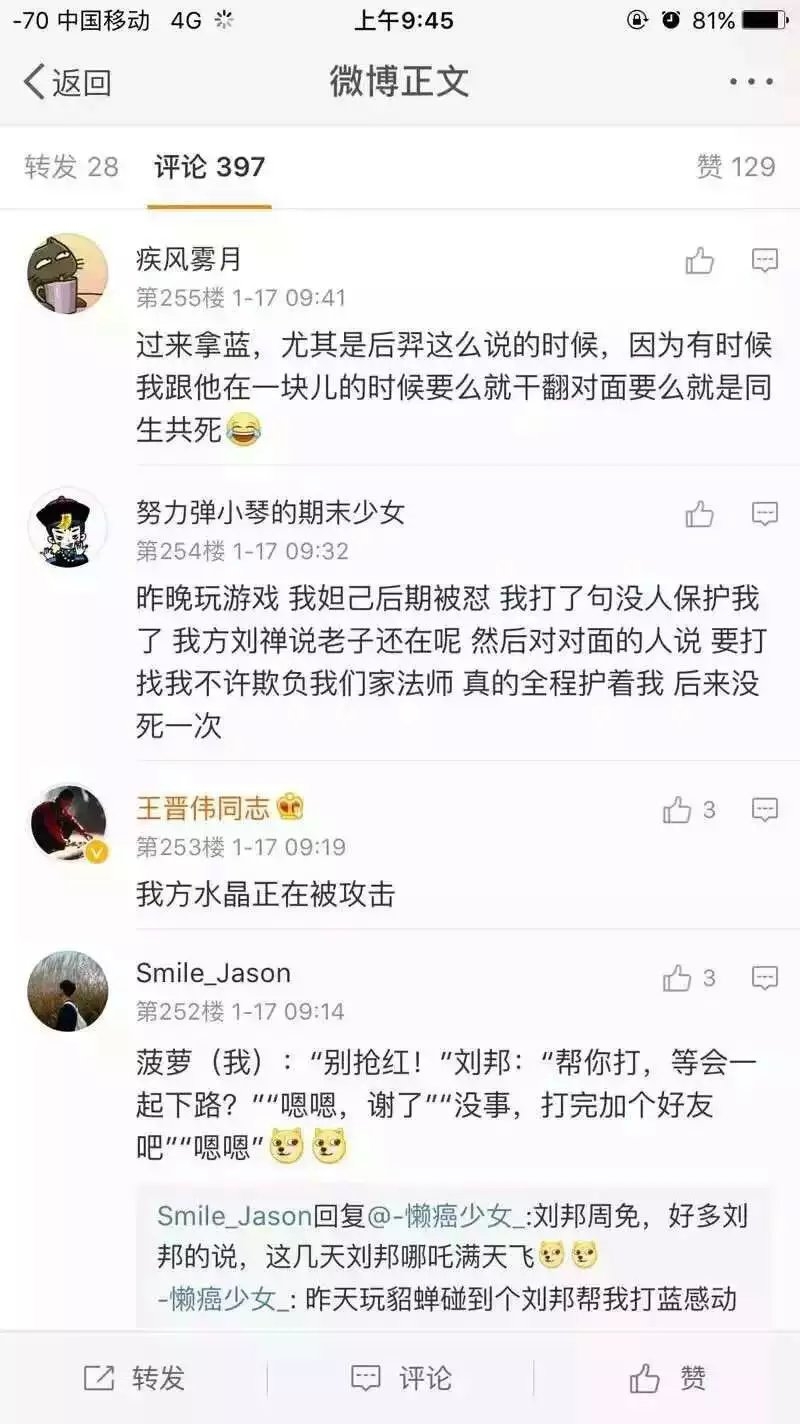Go back via 返回 arrow

point(66,82)
